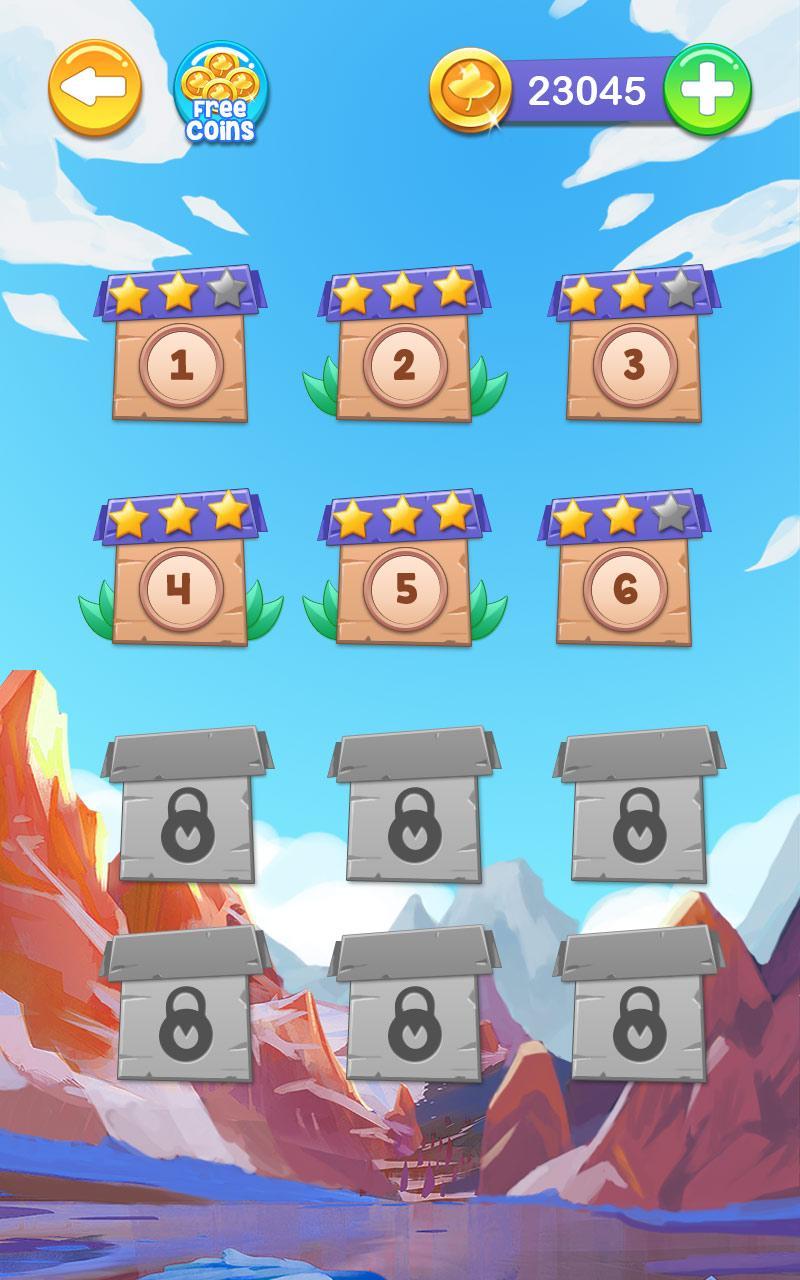Play level 2
800x1280 pixels.
[404, 366]
